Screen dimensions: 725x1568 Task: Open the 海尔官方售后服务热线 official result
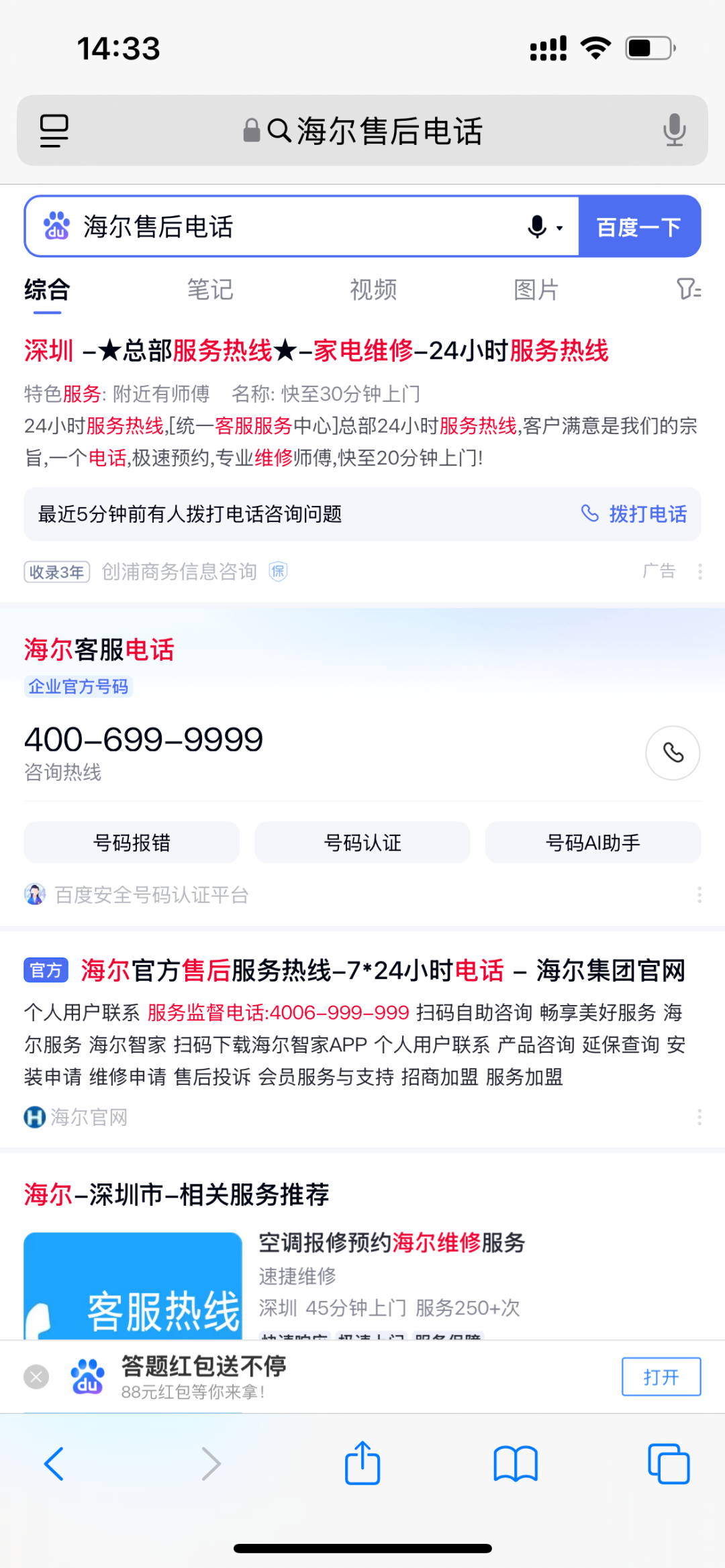pos(383,970)
